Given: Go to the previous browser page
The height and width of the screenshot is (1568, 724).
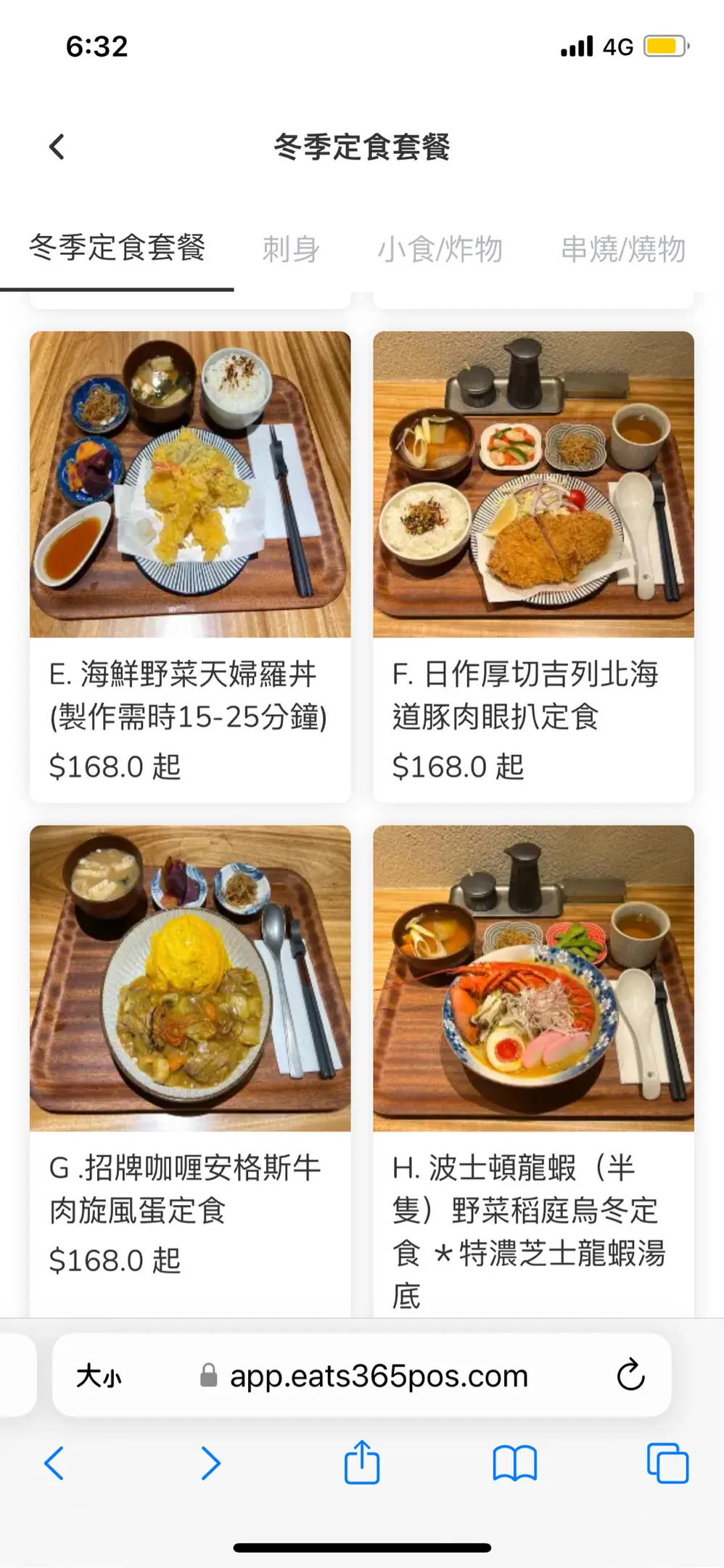Looking at the screenshot, I should point(55,1463).
